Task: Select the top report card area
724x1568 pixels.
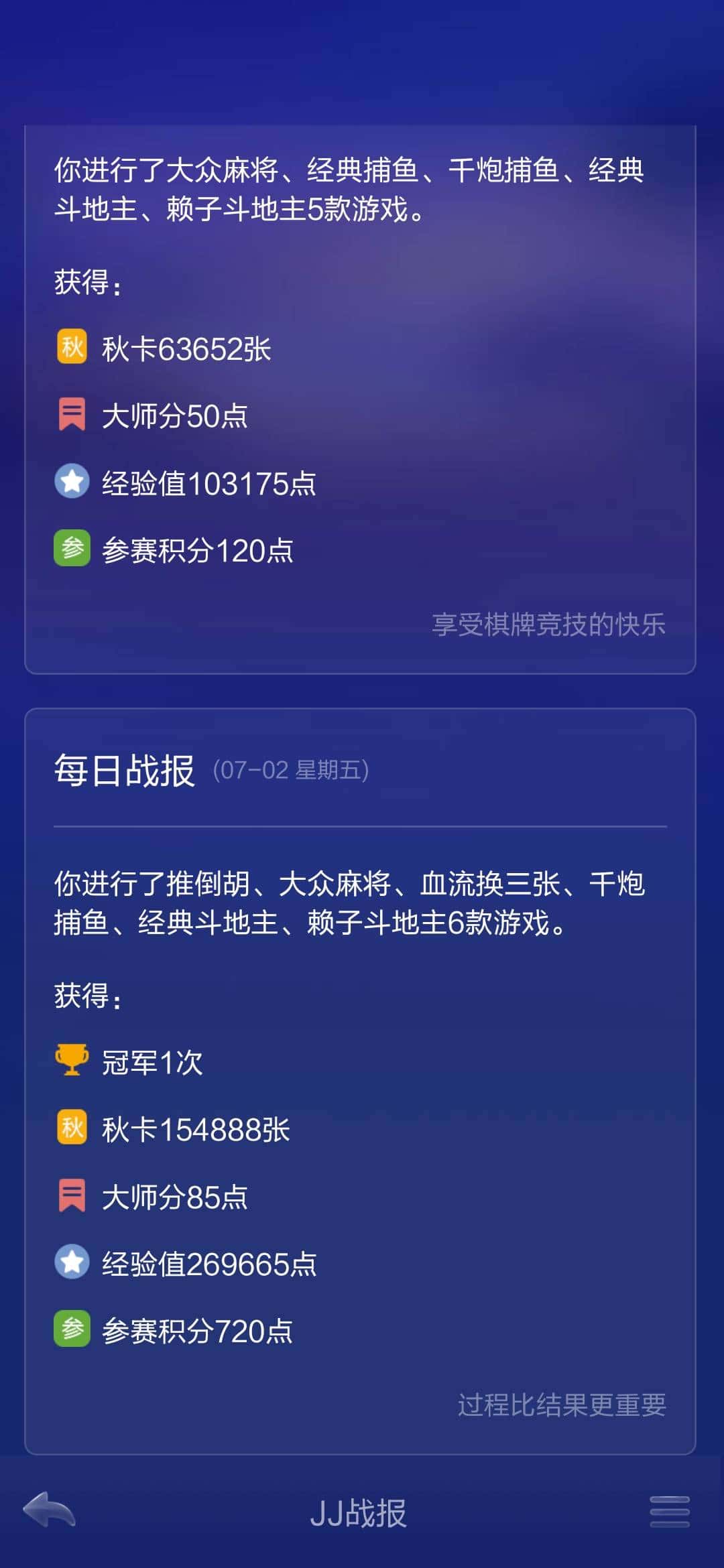Action: [362, 395]
